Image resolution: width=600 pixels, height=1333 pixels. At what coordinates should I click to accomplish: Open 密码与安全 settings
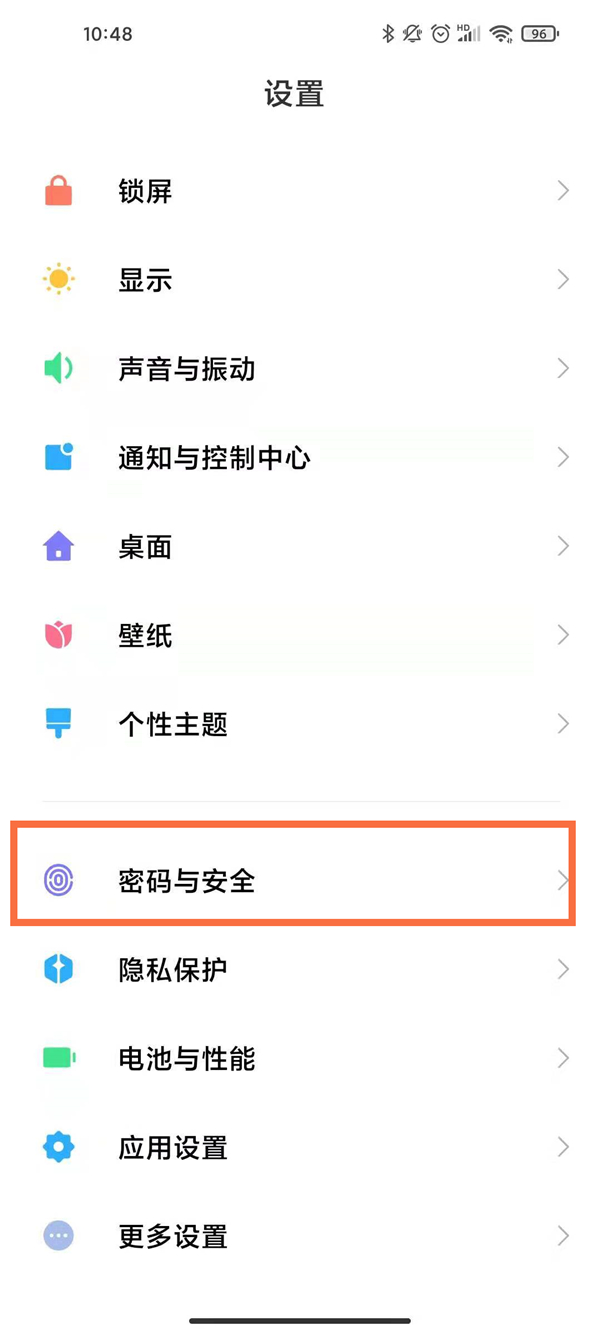[x=300, y=881]
